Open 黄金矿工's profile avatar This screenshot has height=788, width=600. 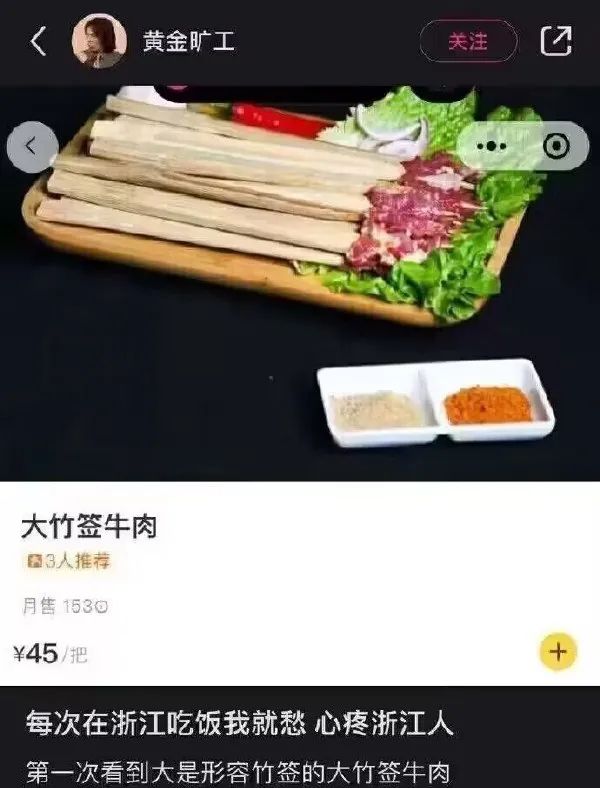pyautogui.click(x=99, y=42)
